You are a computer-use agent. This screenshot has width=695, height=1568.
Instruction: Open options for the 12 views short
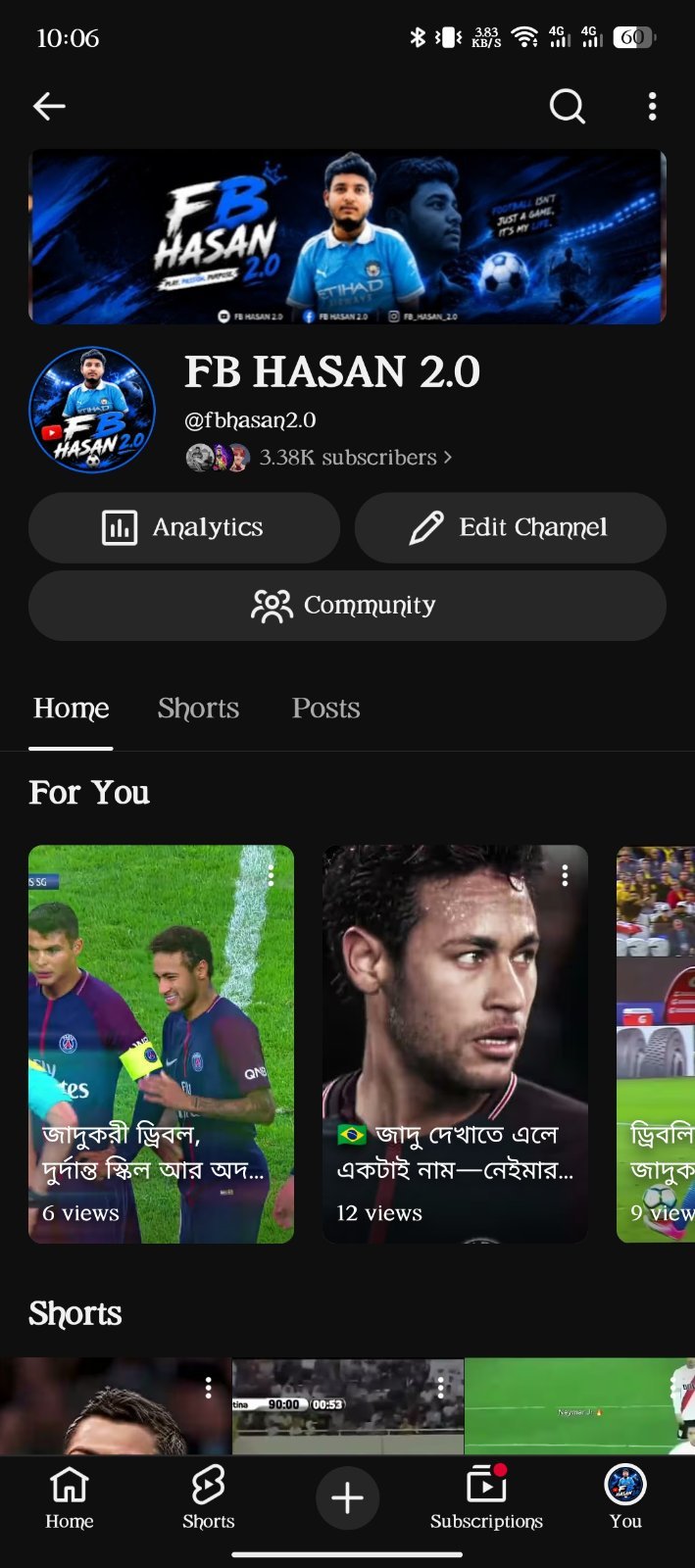click(565, 876)
